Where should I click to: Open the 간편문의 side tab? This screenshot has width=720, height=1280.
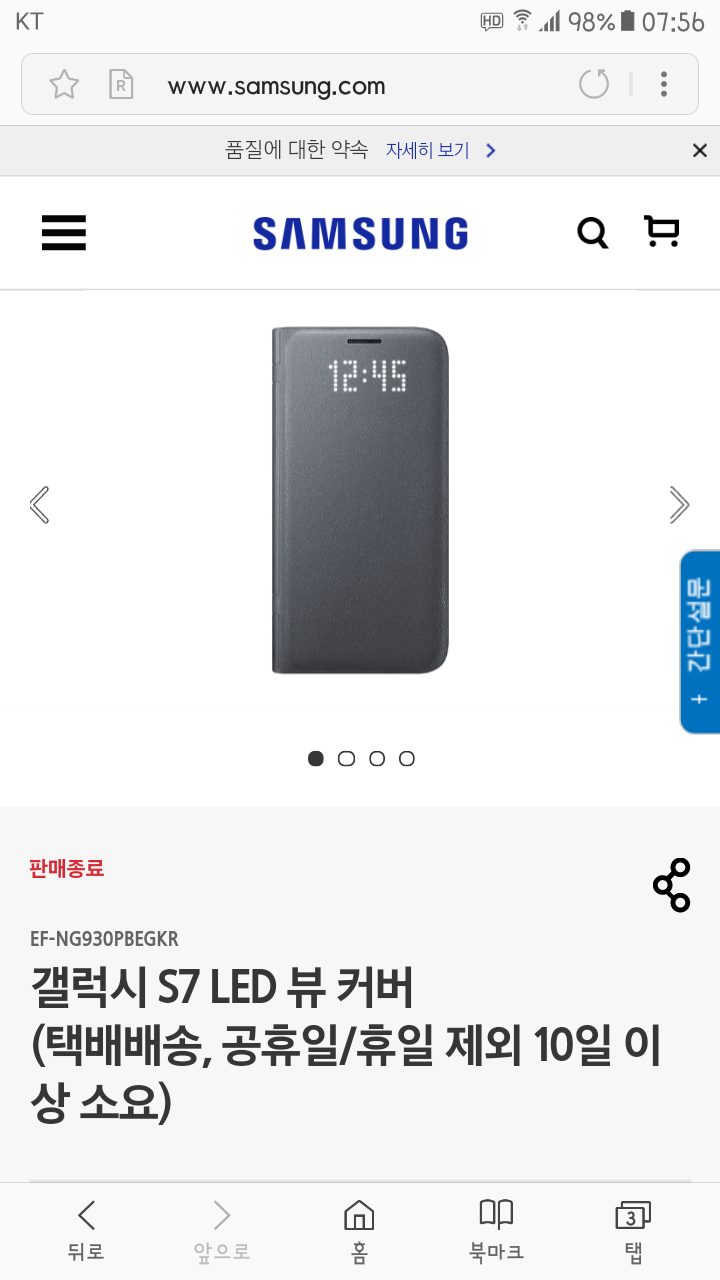pos(699,640)
